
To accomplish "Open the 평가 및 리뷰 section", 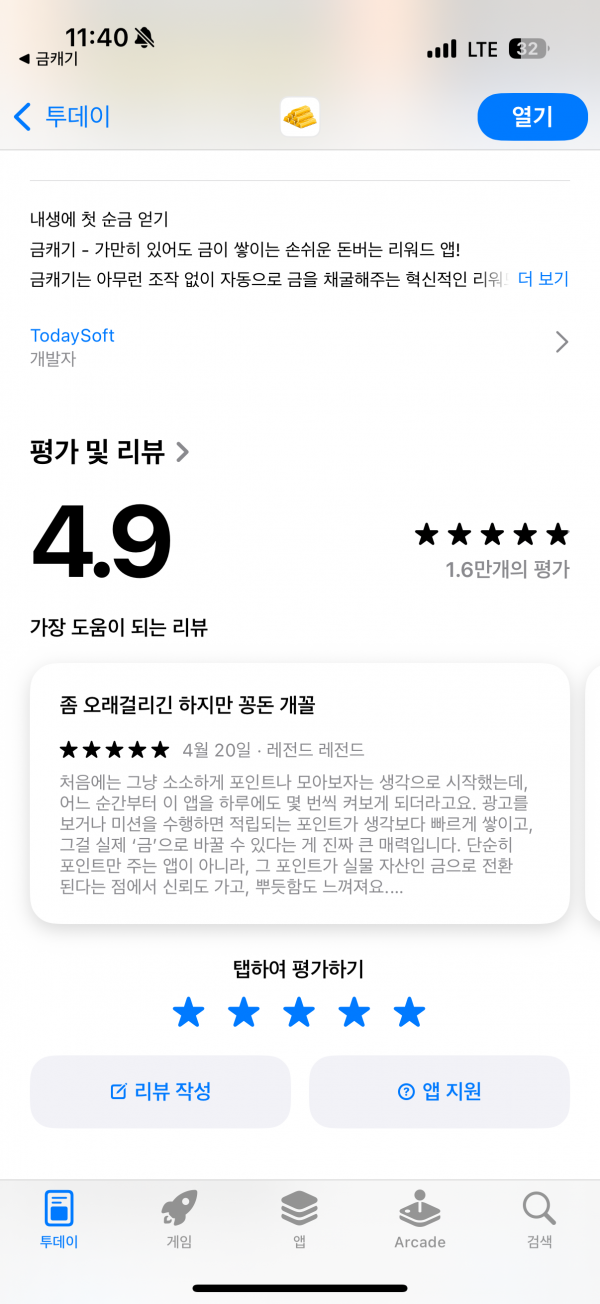I will tap(110, 452).
